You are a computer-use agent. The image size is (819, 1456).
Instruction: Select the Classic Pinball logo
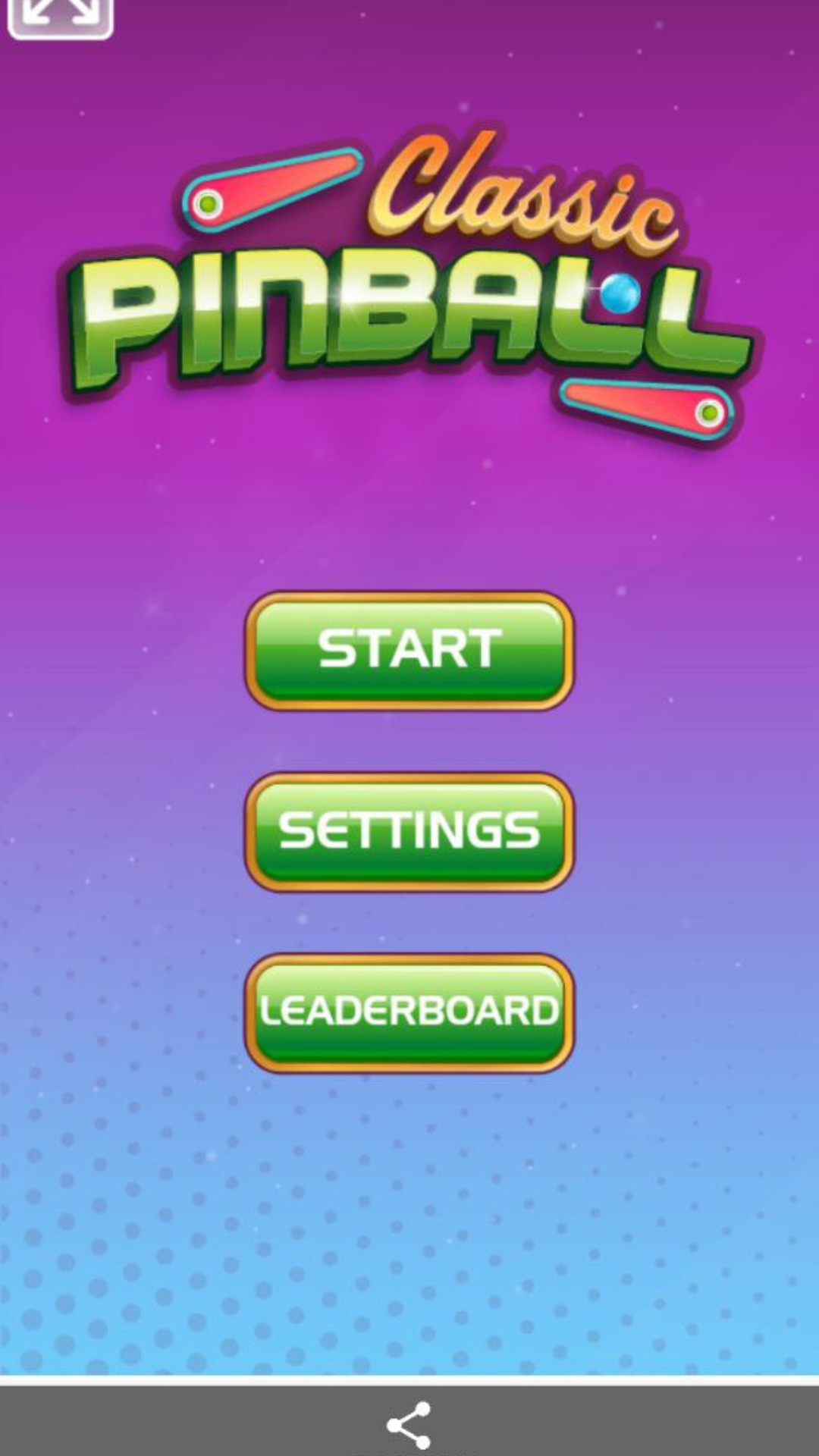tap(409, 288)
